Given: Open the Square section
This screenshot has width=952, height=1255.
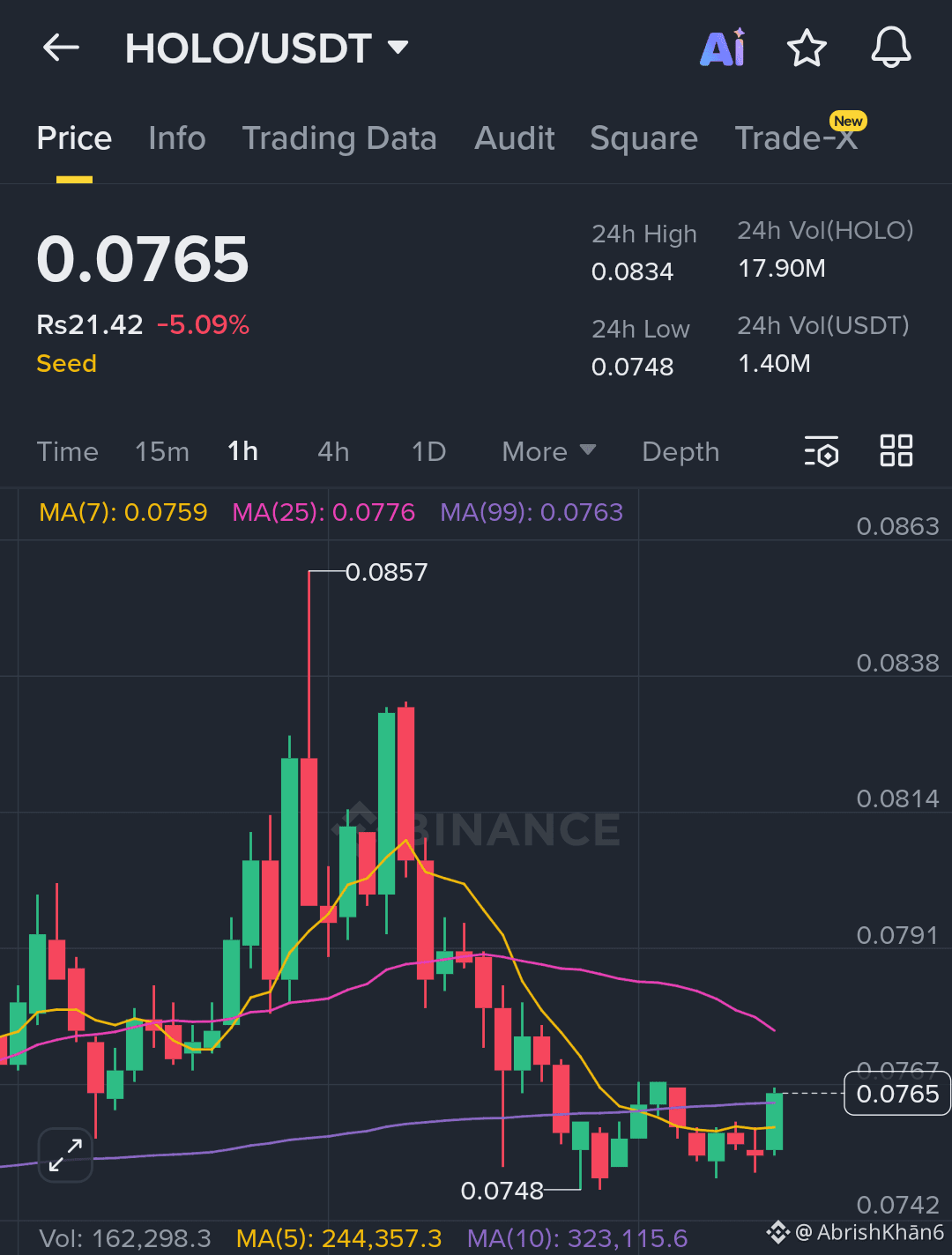Looking at the screenshot, I should 643,138.
